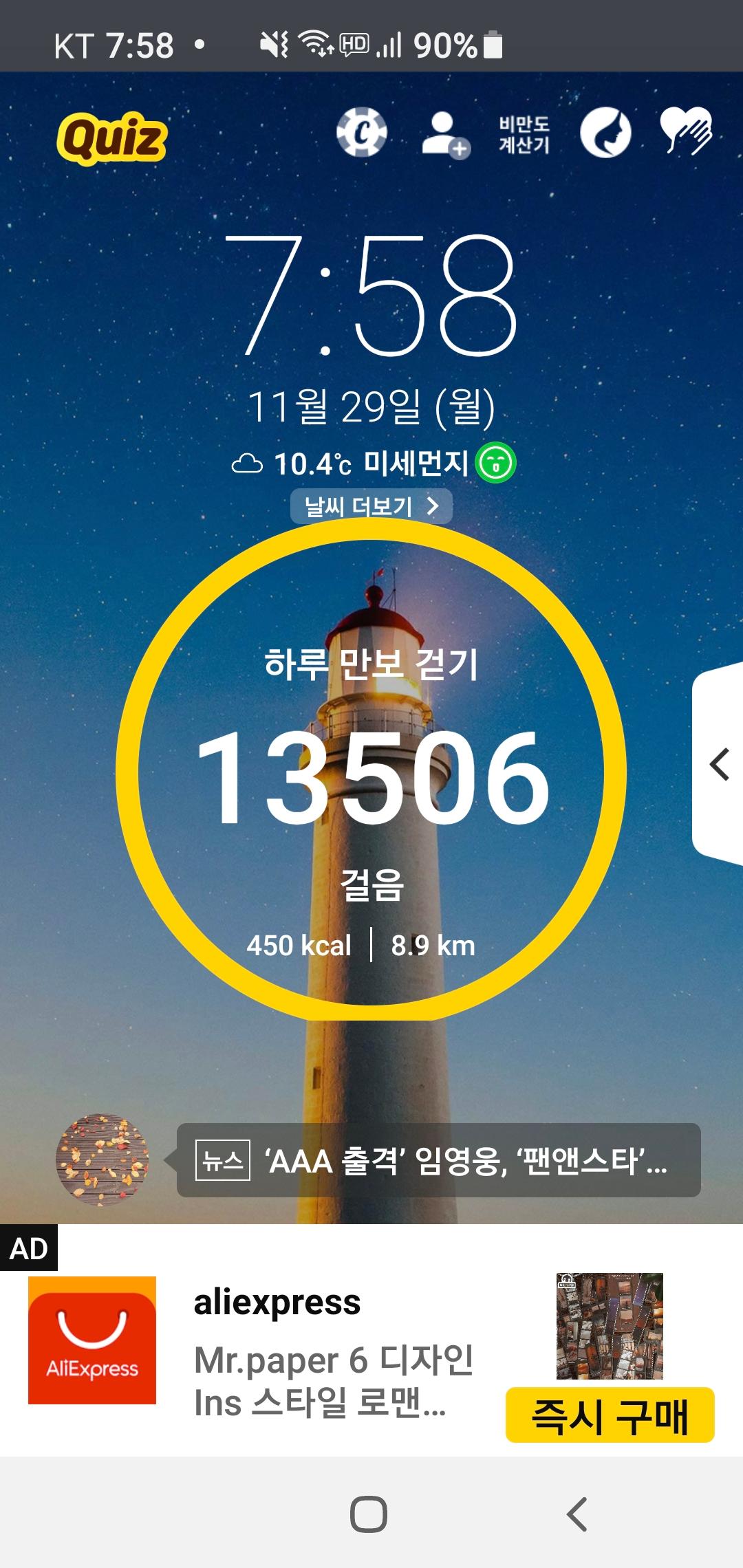Image resolution: width=743 pixels, height=1568 pixels.
Task: Expand the side panel arrow handle
Action: (719, 764)
